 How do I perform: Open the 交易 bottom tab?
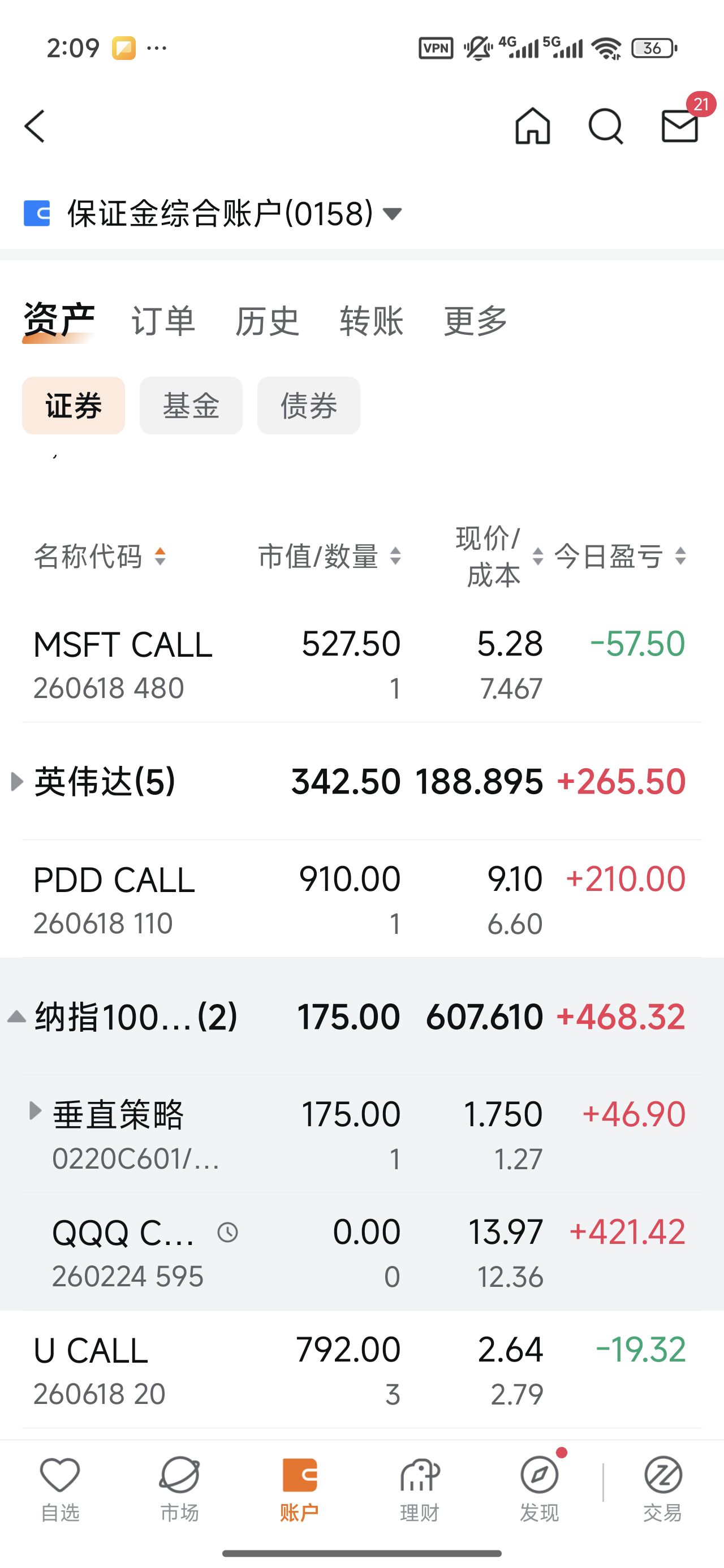tap(662, 1489)
